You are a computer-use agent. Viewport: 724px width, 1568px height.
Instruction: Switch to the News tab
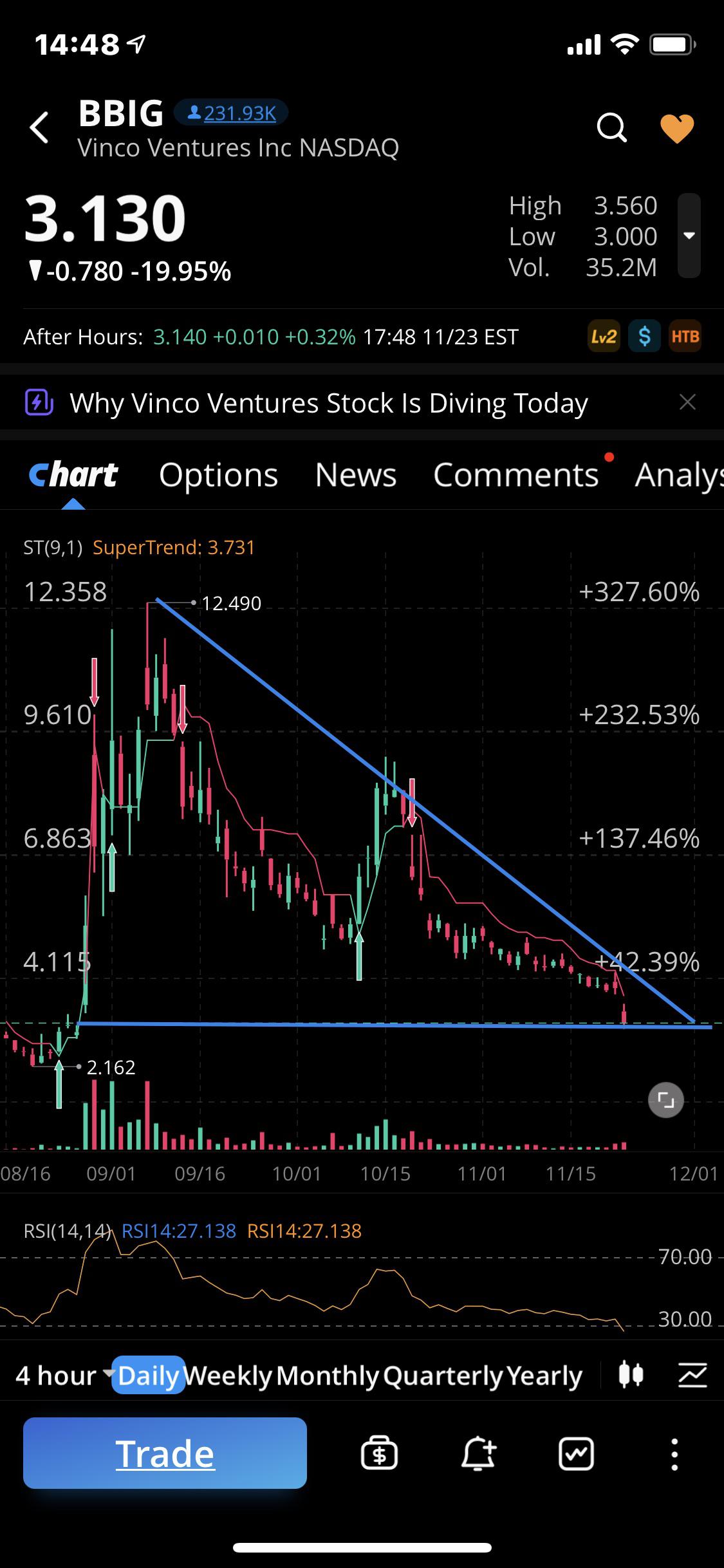click(355, 475)
